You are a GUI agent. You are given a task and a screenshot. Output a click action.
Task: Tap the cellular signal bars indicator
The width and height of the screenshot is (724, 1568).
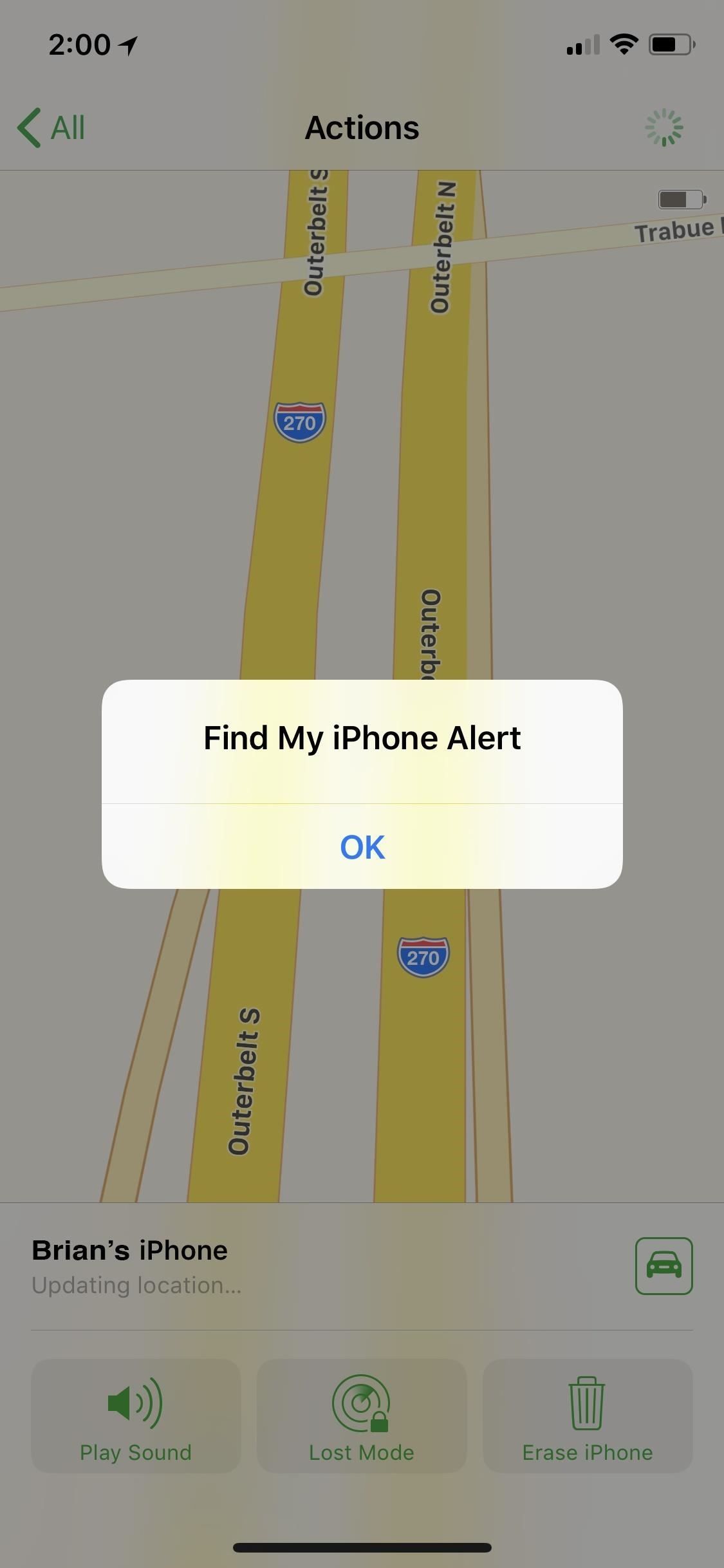pyautogui.click(x=581, y=44)
